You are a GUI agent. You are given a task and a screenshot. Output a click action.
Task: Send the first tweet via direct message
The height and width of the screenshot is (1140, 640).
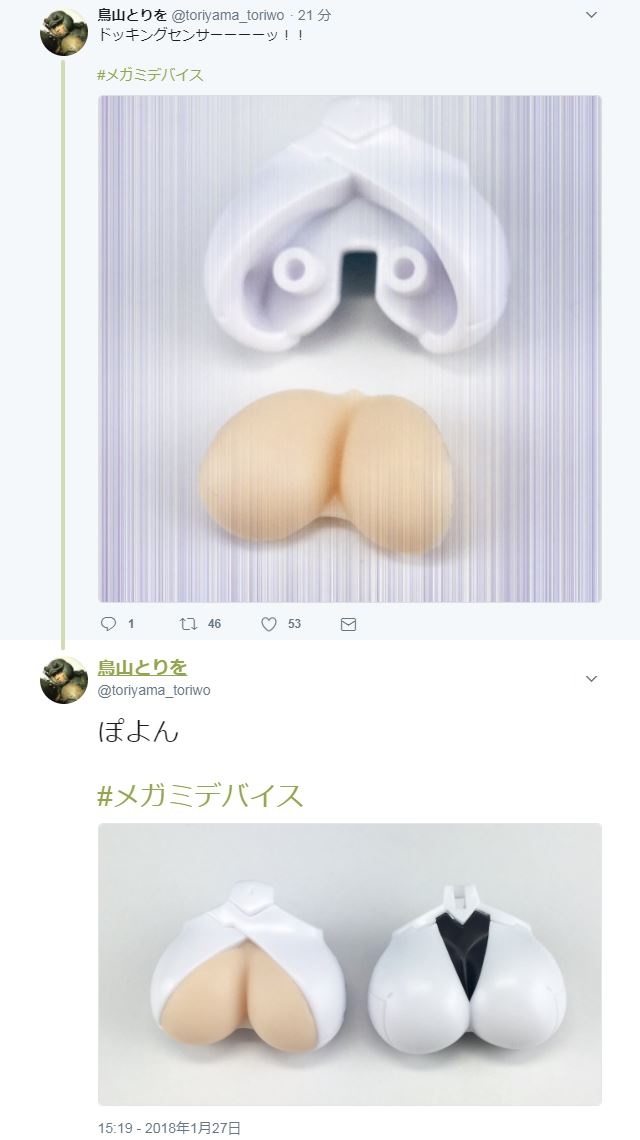coord(348,624)
